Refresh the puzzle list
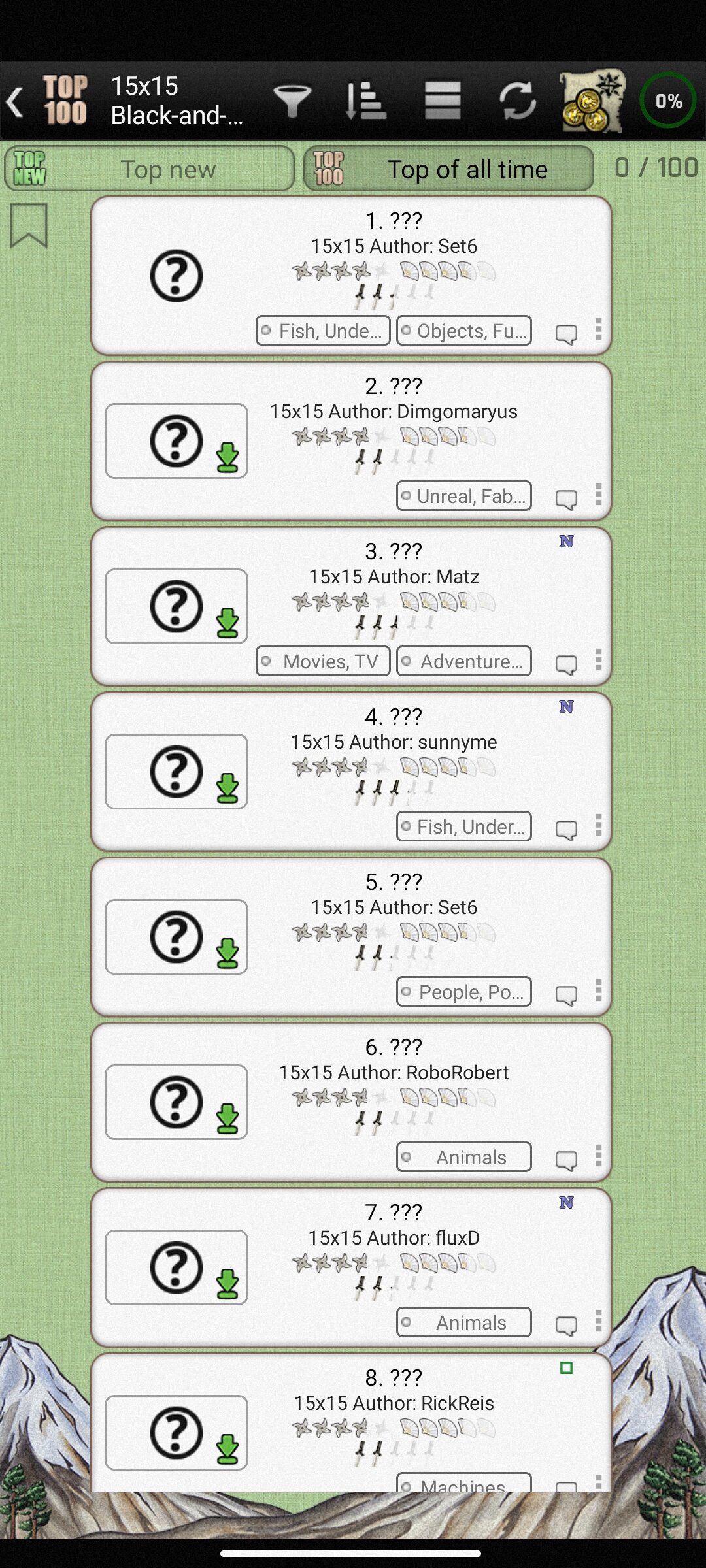 518,101
